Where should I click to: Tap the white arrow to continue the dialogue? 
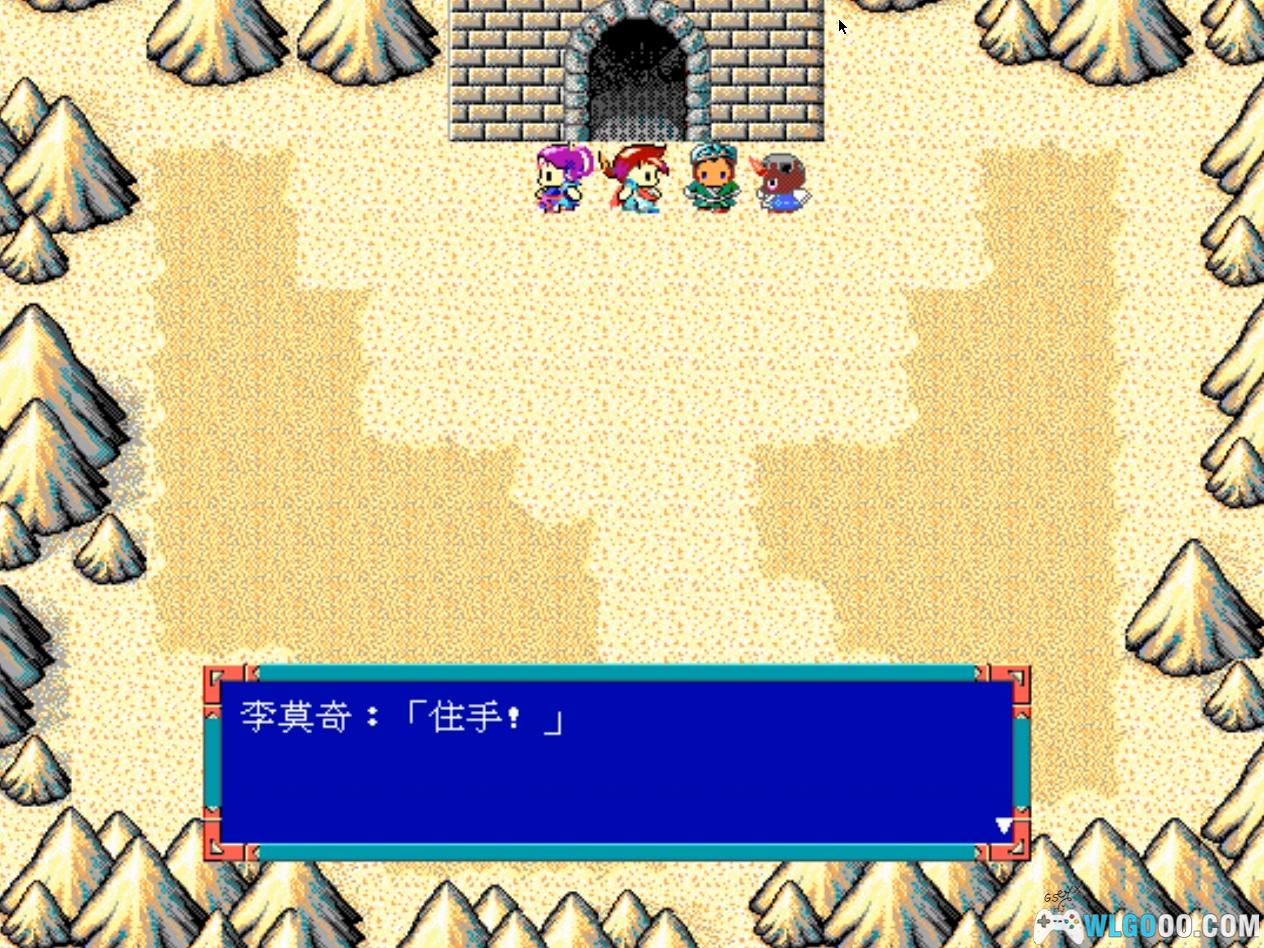(x=1003, y=825)
